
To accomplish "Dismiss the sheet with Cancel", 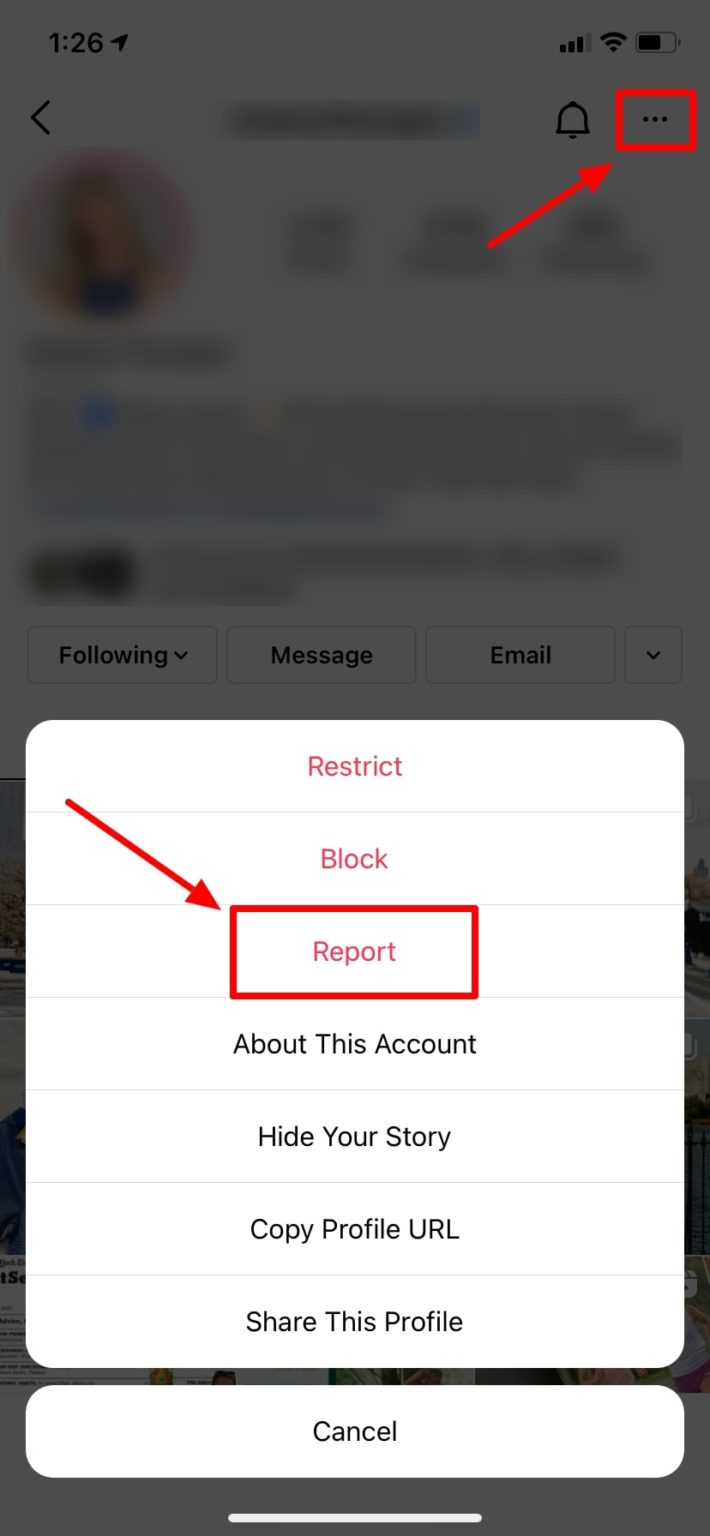I will 355,1431.
